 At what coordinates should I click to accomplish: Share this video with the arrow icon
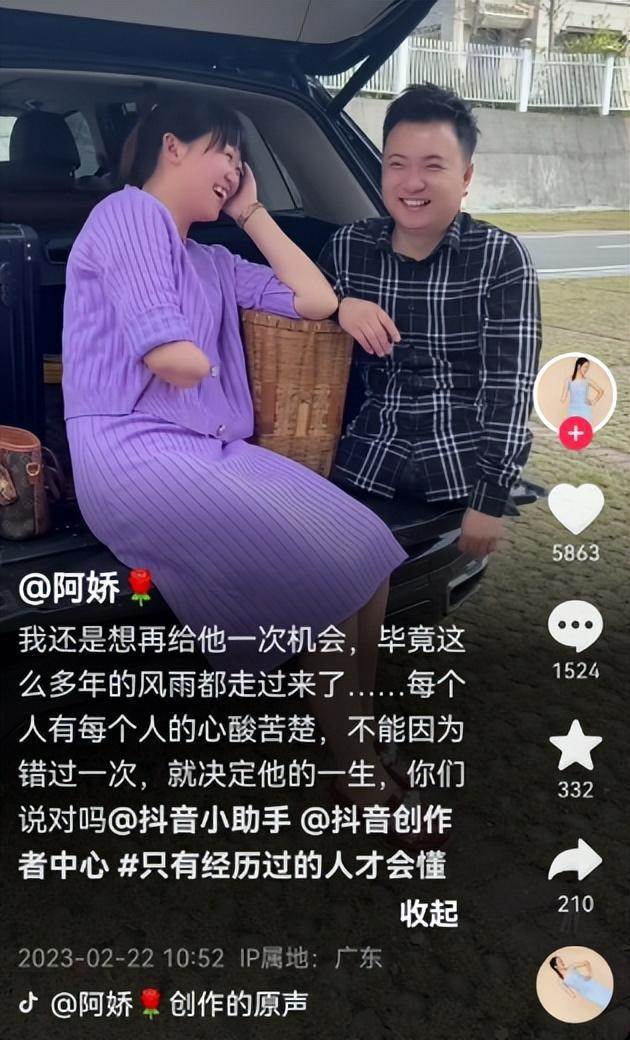(575, 861)
